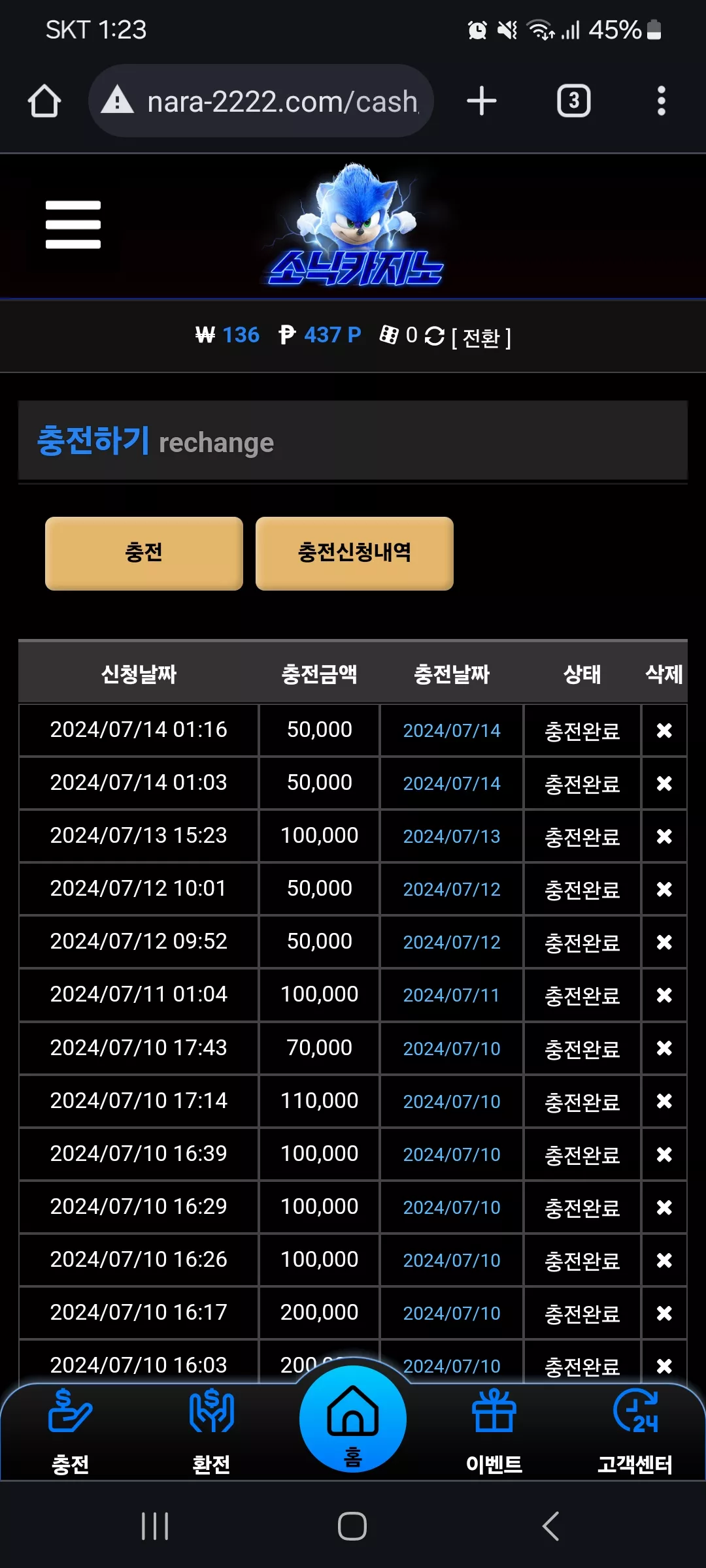Delete the 2024/07/13 15:23 recharge record
Image resolution: width=706 pixels, height=1568 pixels.
664,836
